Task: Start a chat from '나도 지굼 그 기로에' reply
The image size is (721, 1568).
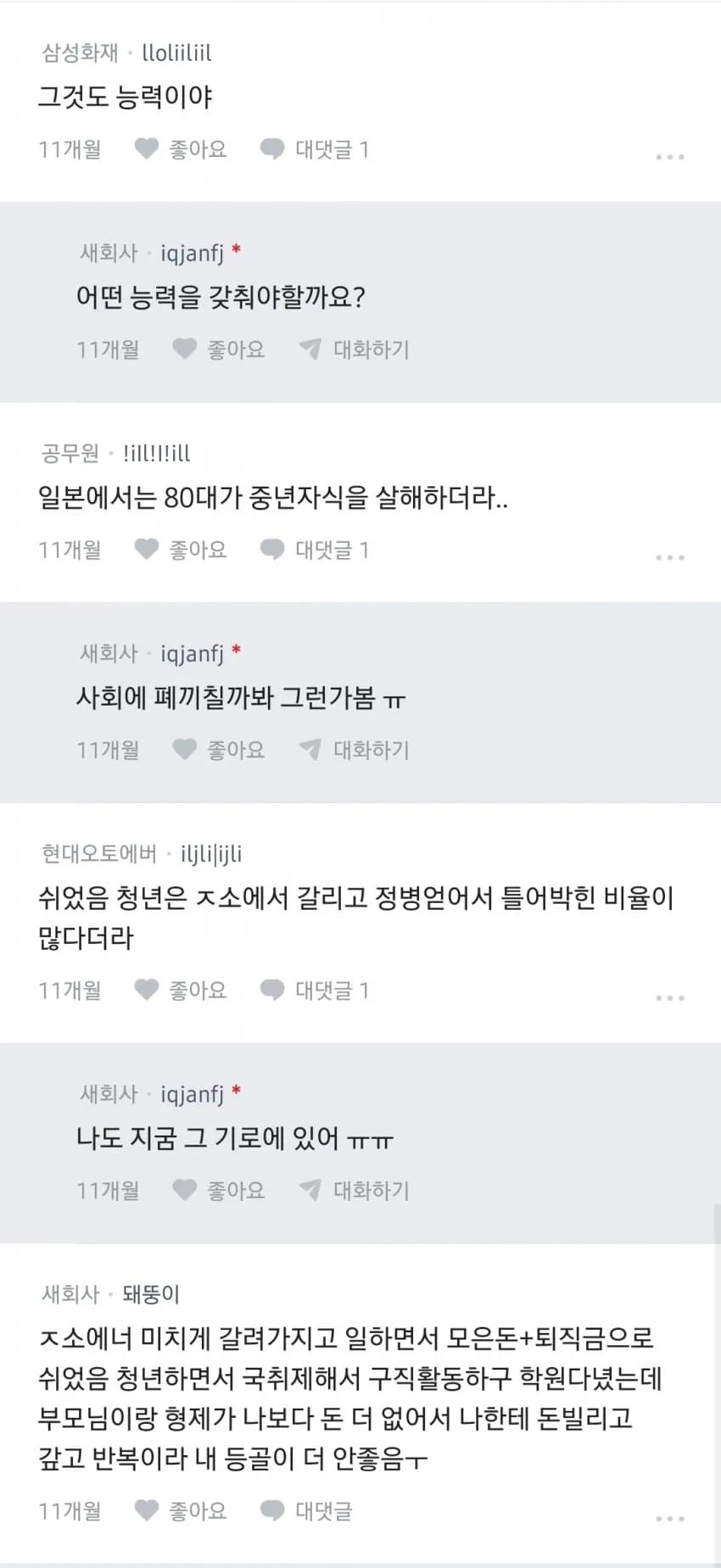Action: click(354, 1191)
